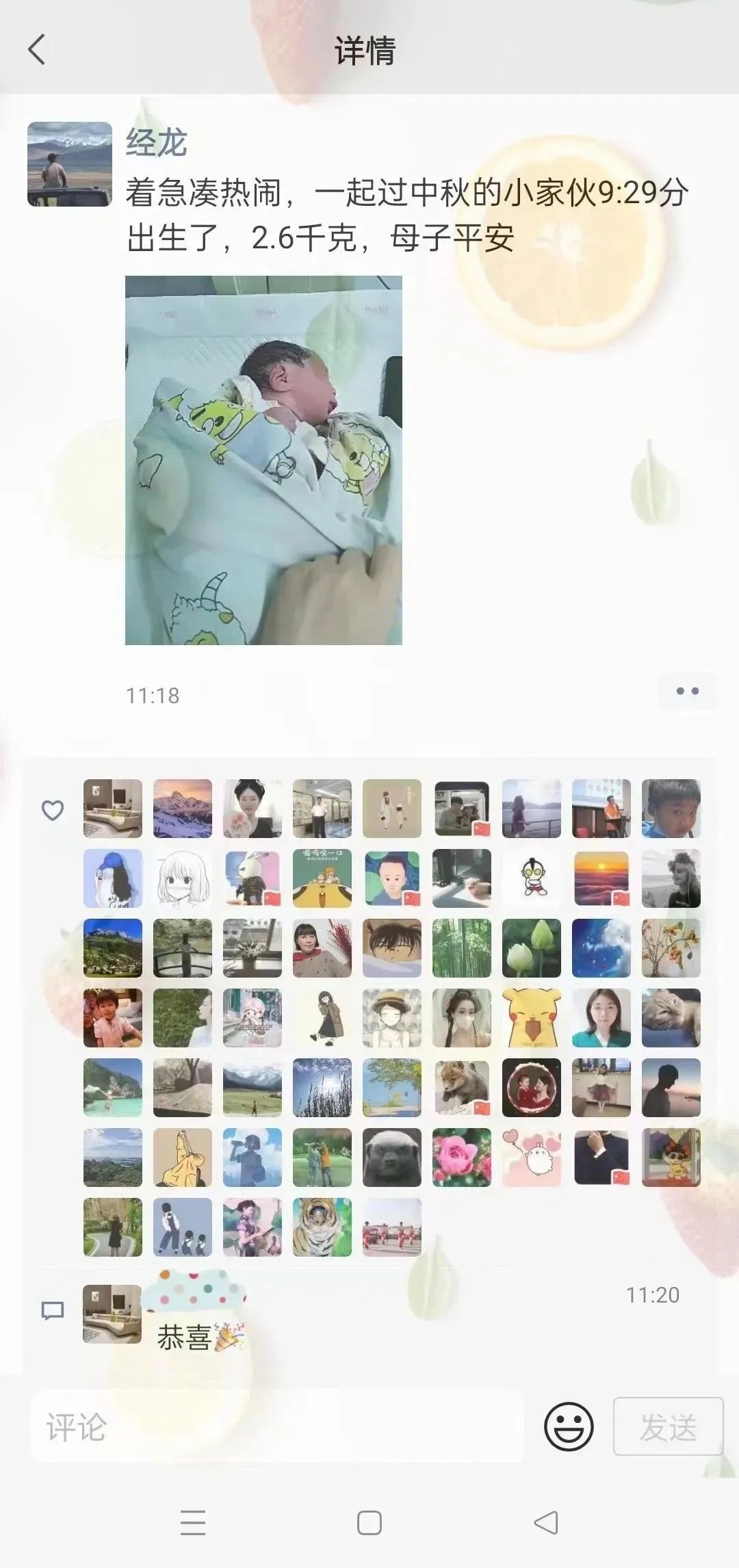
Task: Tap the system back triangle
Action: click(546, 1523)
